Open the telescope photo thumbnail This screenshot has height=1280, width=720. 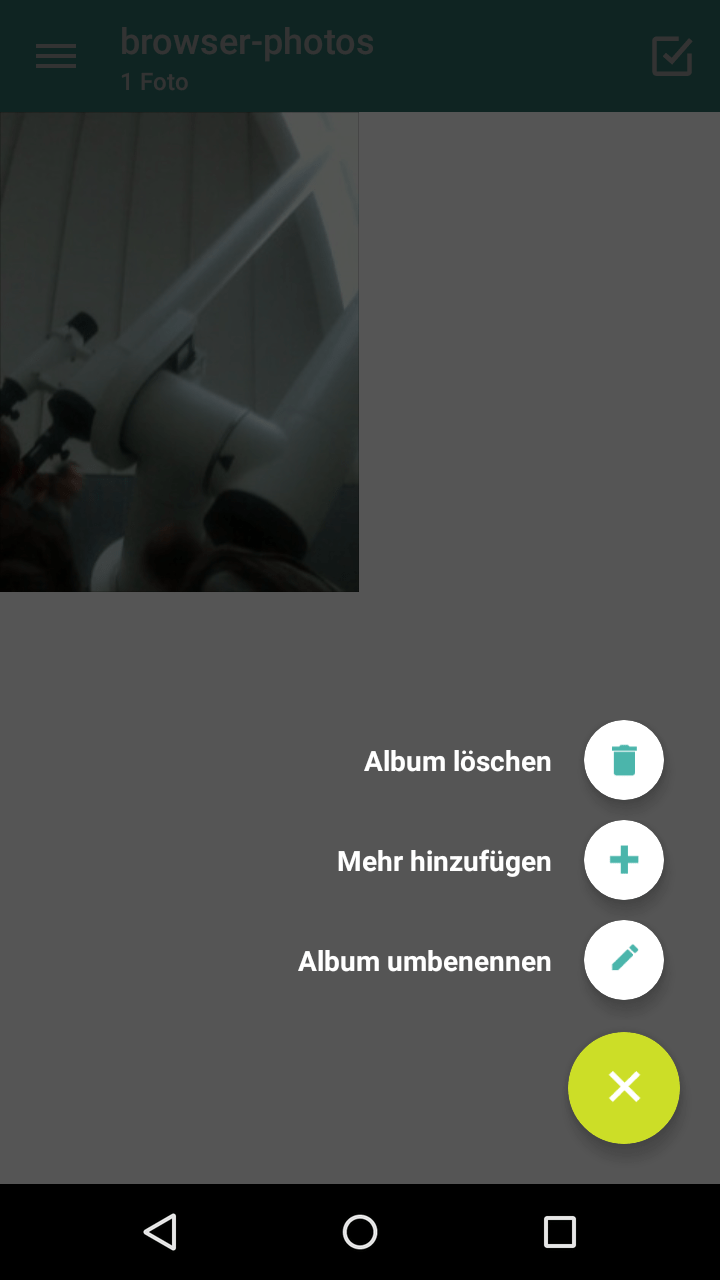pyautogui.click(x=179, y=352)
